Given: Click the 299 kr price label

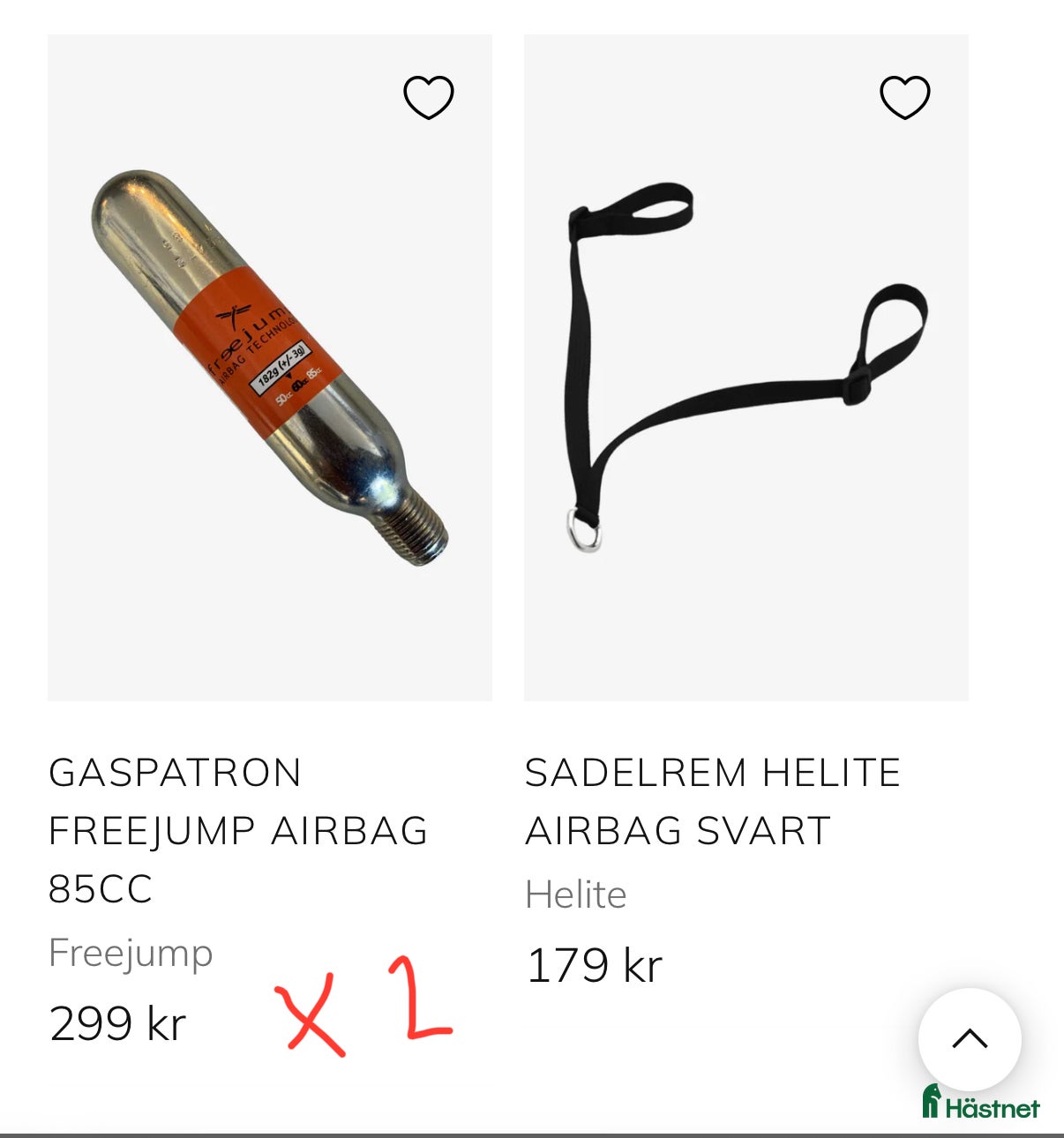Looking at the screenshot, I should (119, 1023).
